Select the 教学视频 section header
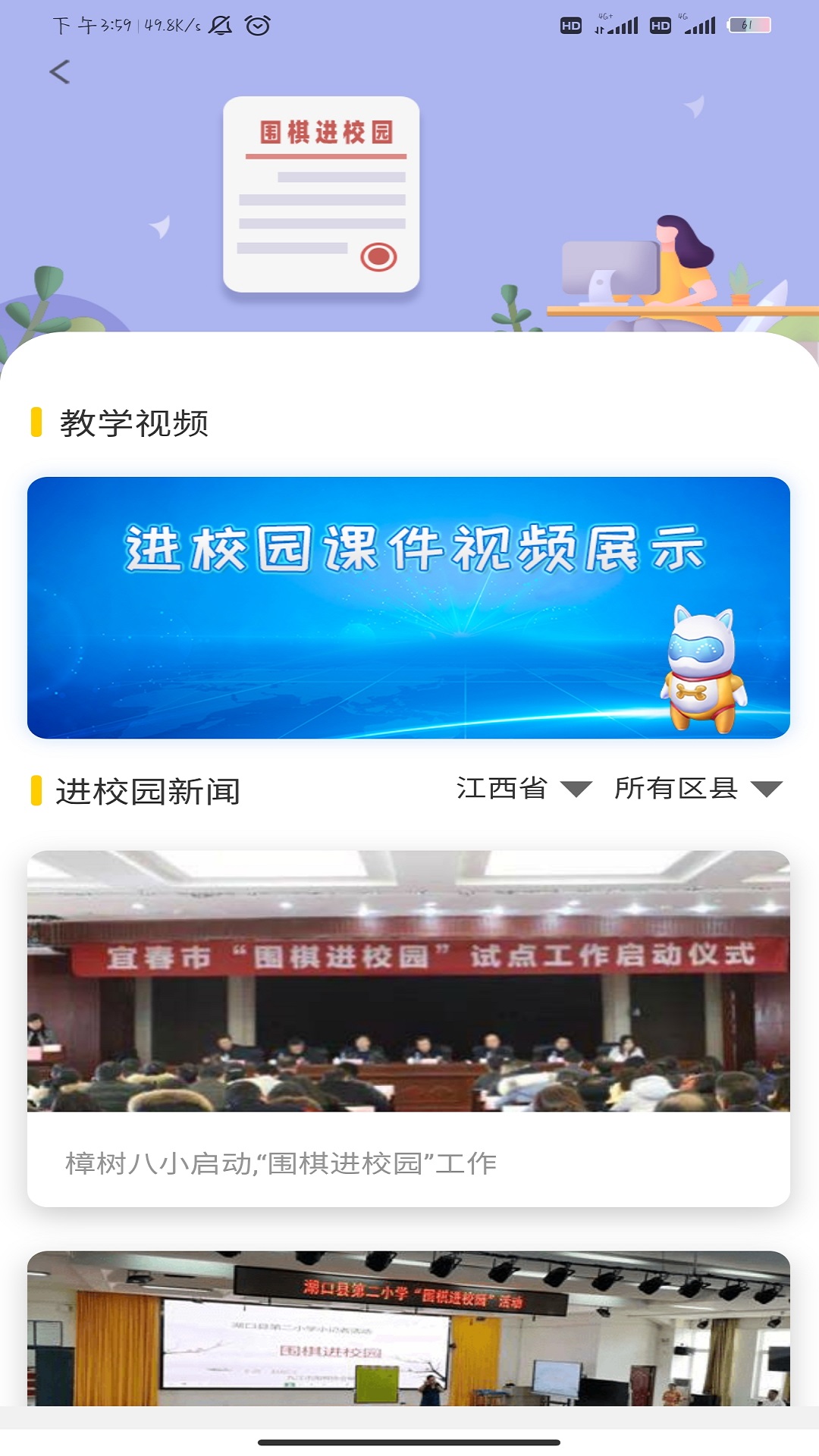This screenshot has width=819, height=1456. pyautogui.click(x=133, y=423)
